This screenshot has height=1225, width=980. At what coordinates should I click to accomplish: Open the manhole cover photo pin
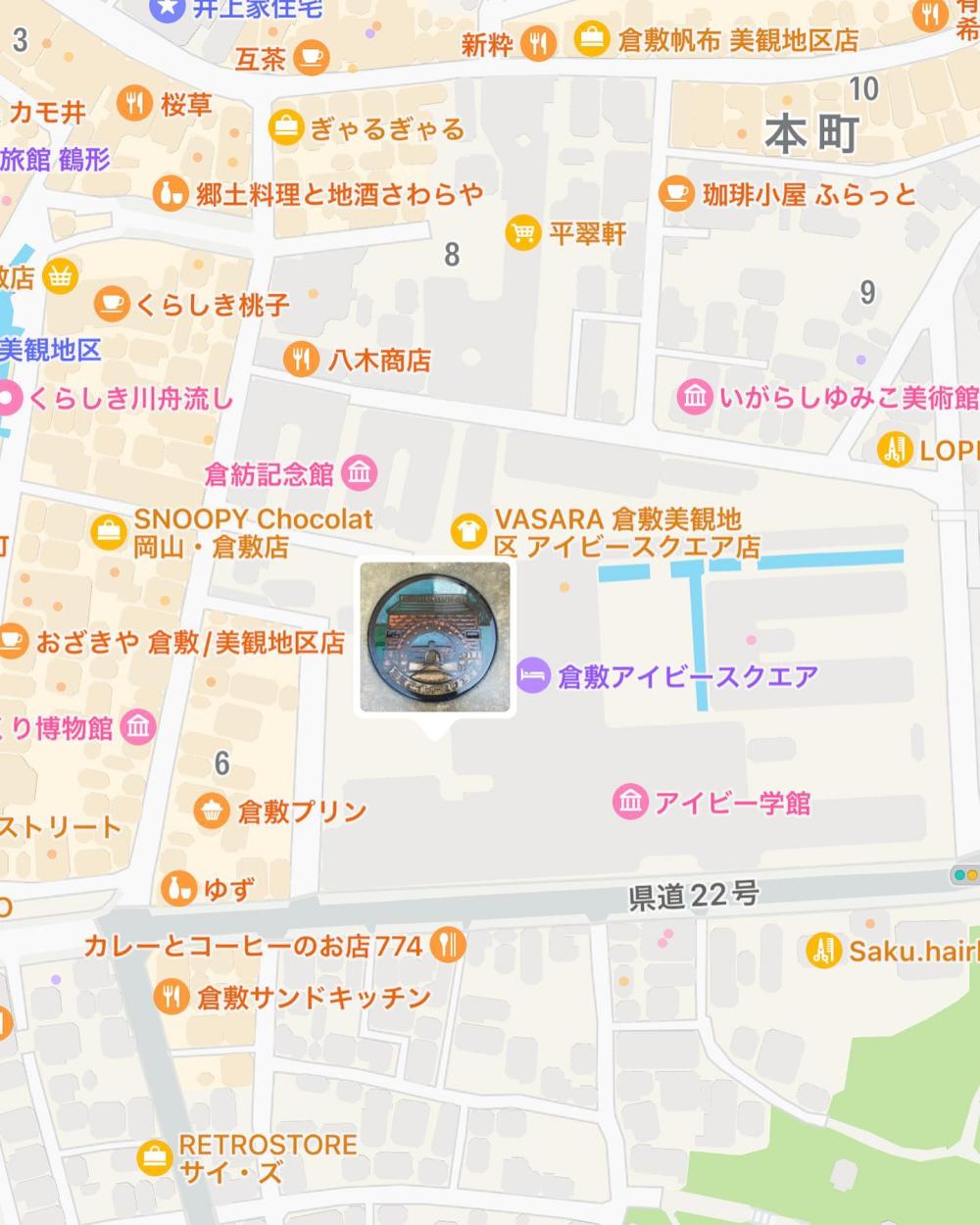point(435,637)
